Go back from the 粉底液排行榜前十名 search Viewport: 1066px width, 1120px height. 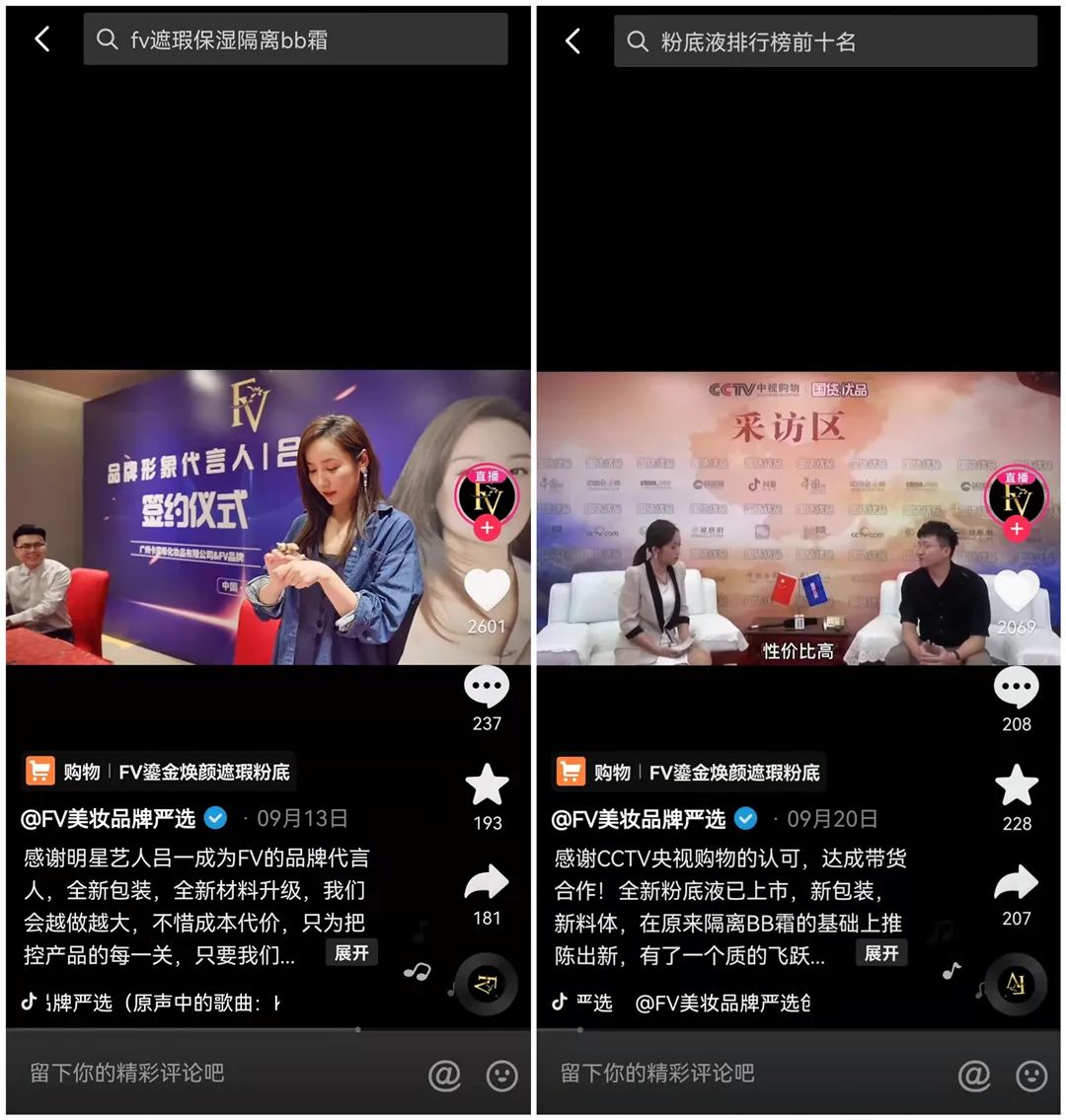coord(572,41)
